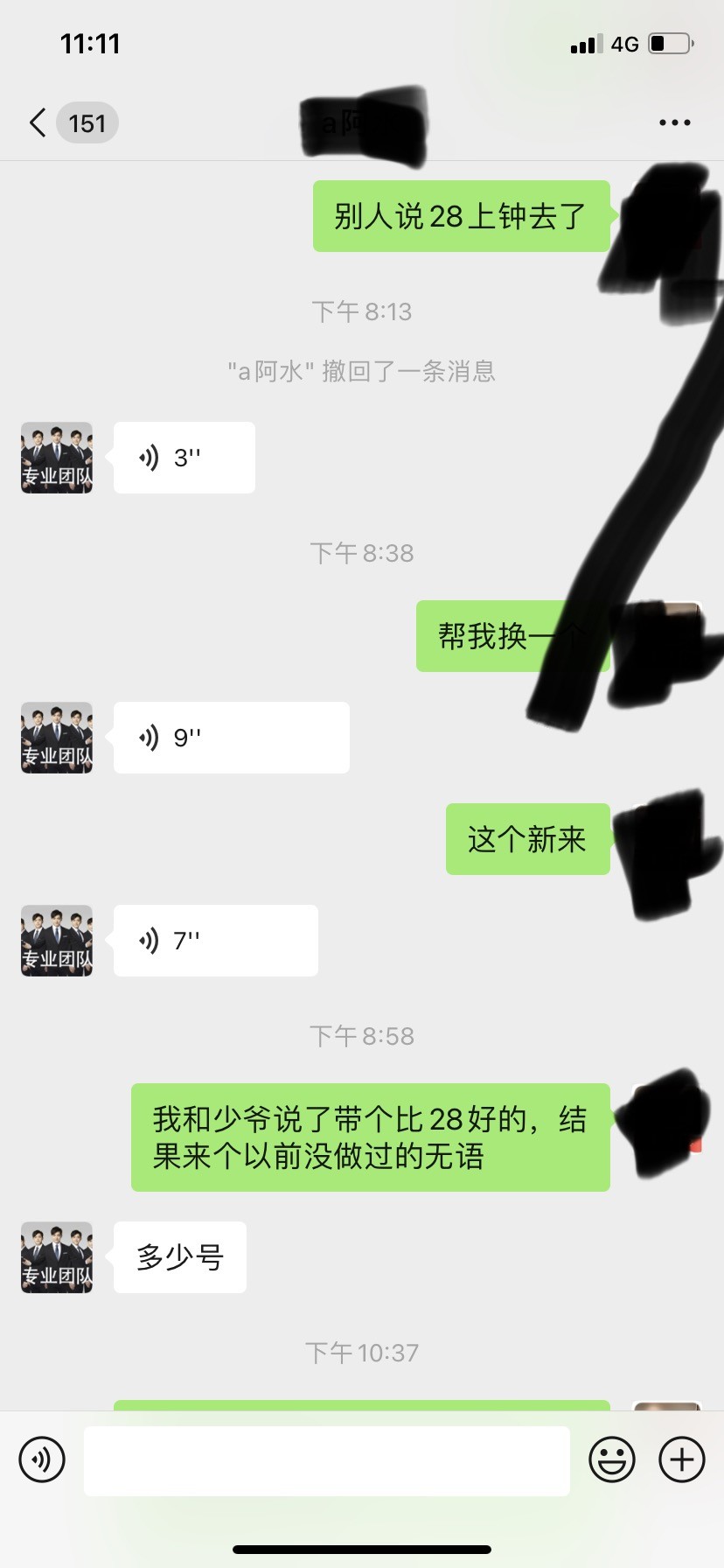Viewport: 724px width, 1568px height.
Task: Play the 9-second voice message
Action: pyautogui.click(x=231, y=738)
